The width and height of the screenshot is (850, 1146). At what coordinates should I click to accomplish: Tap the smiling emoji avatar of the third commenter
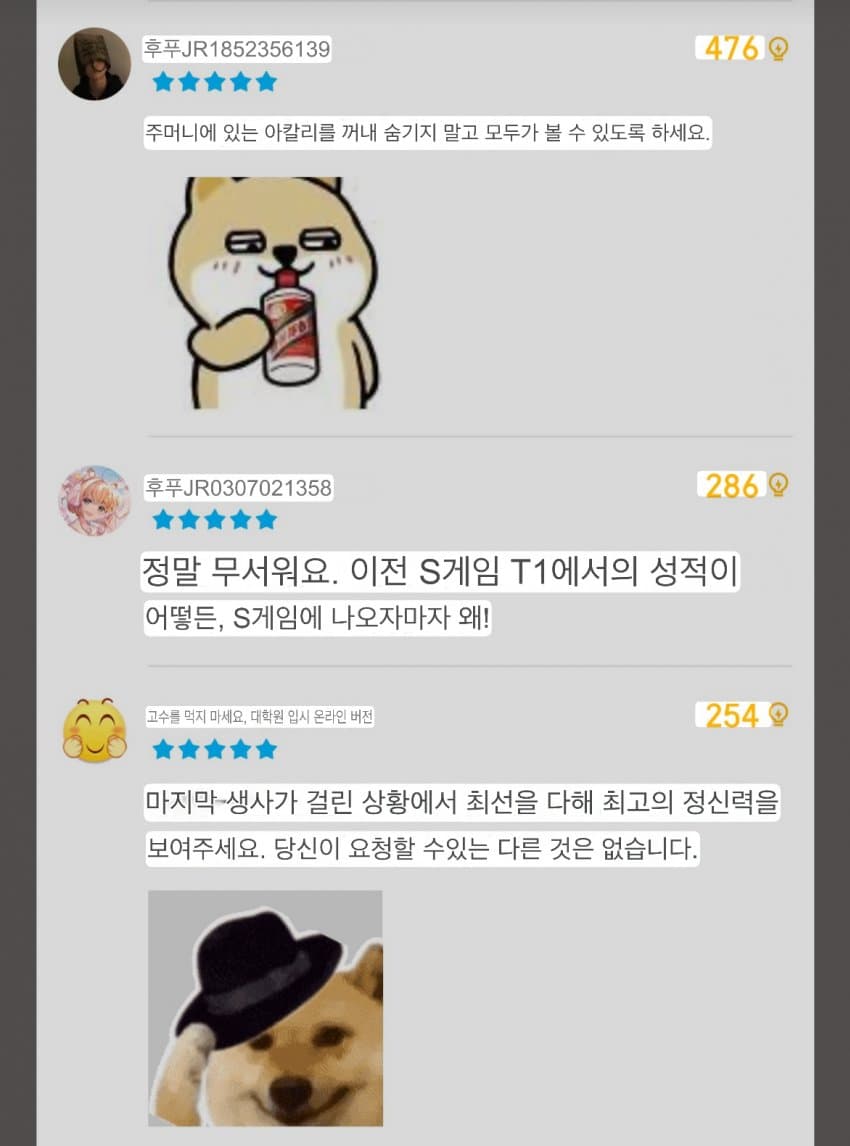tap(94, 730)
